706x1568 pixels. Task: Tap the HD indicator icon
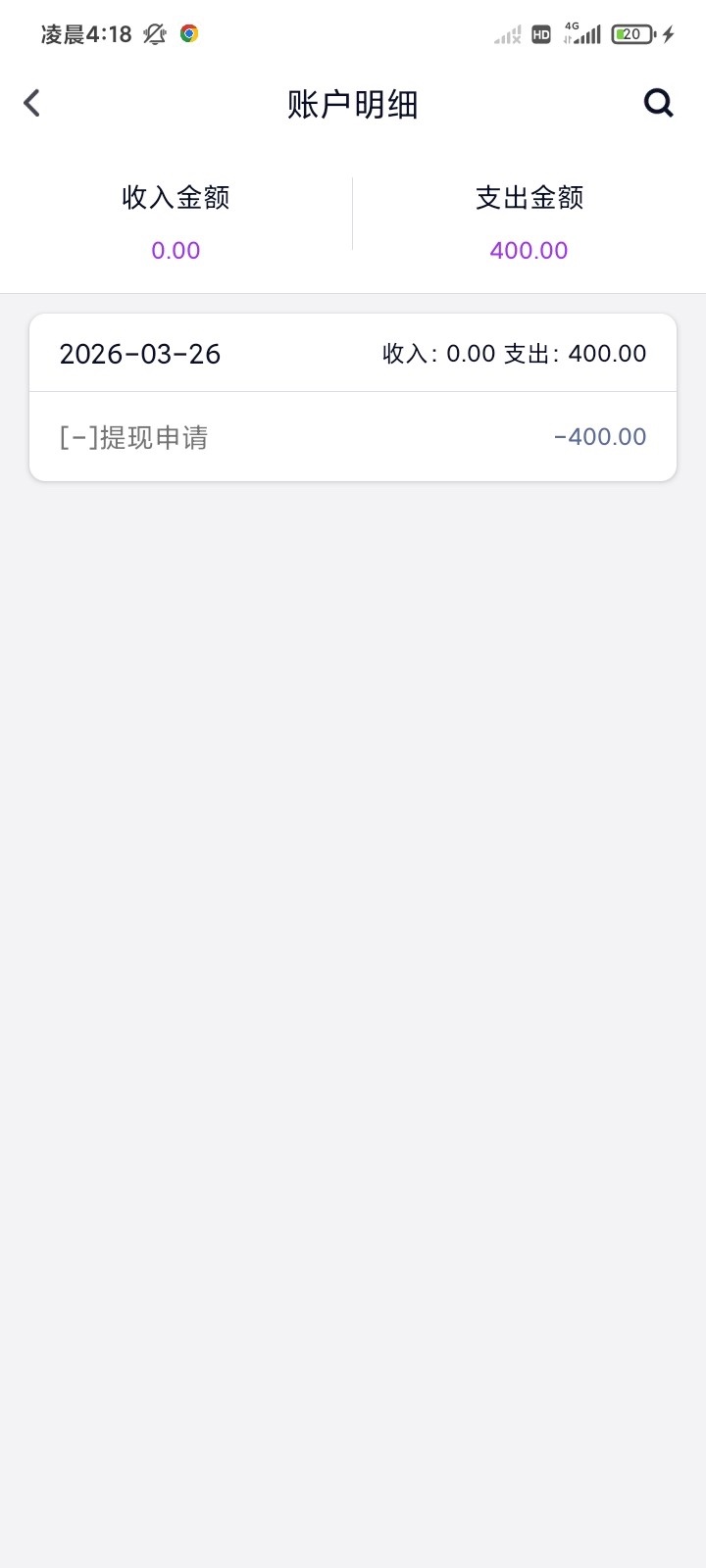pyautogui.click(x=540, y=33)
